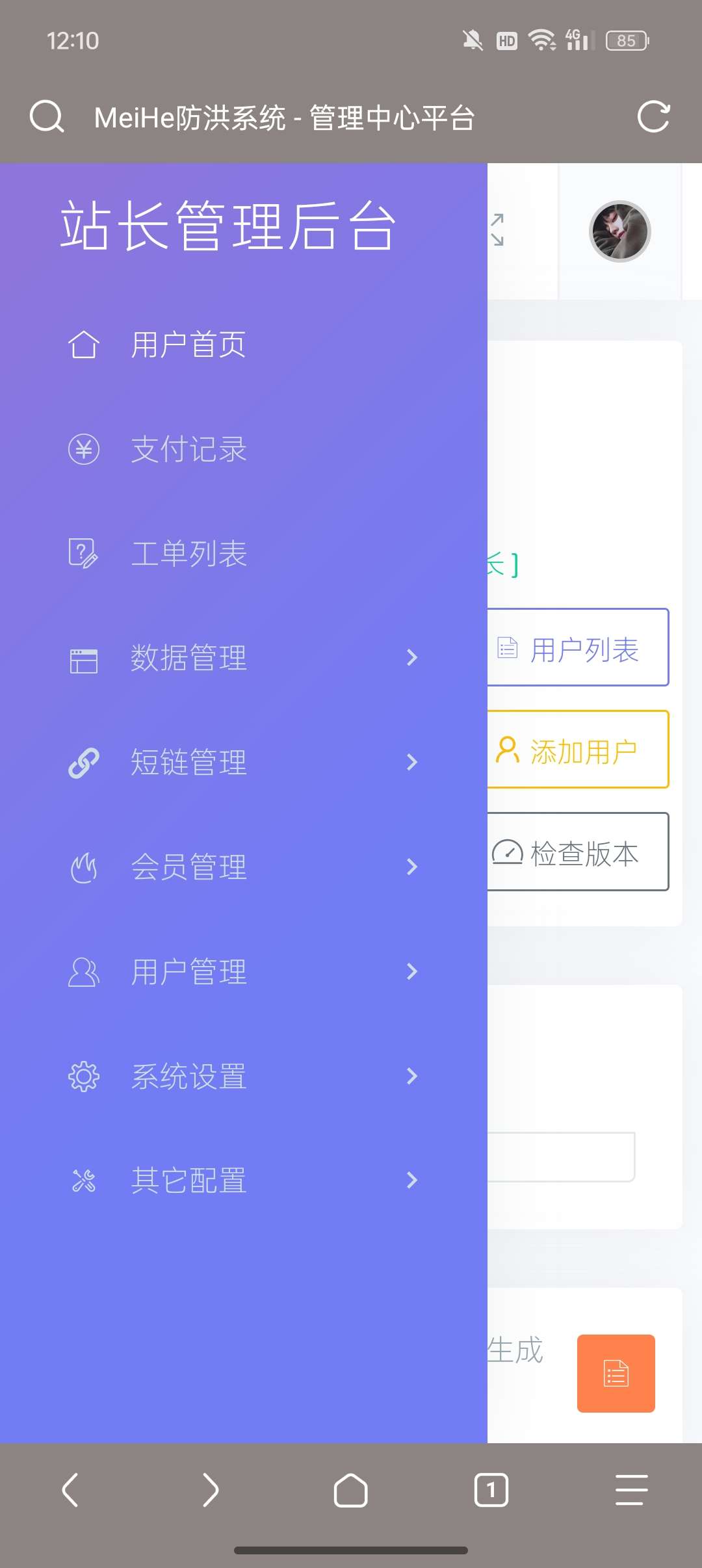Tap the 添加用户 button
The image size is (702, 1568).
click(x=577, y=750)
